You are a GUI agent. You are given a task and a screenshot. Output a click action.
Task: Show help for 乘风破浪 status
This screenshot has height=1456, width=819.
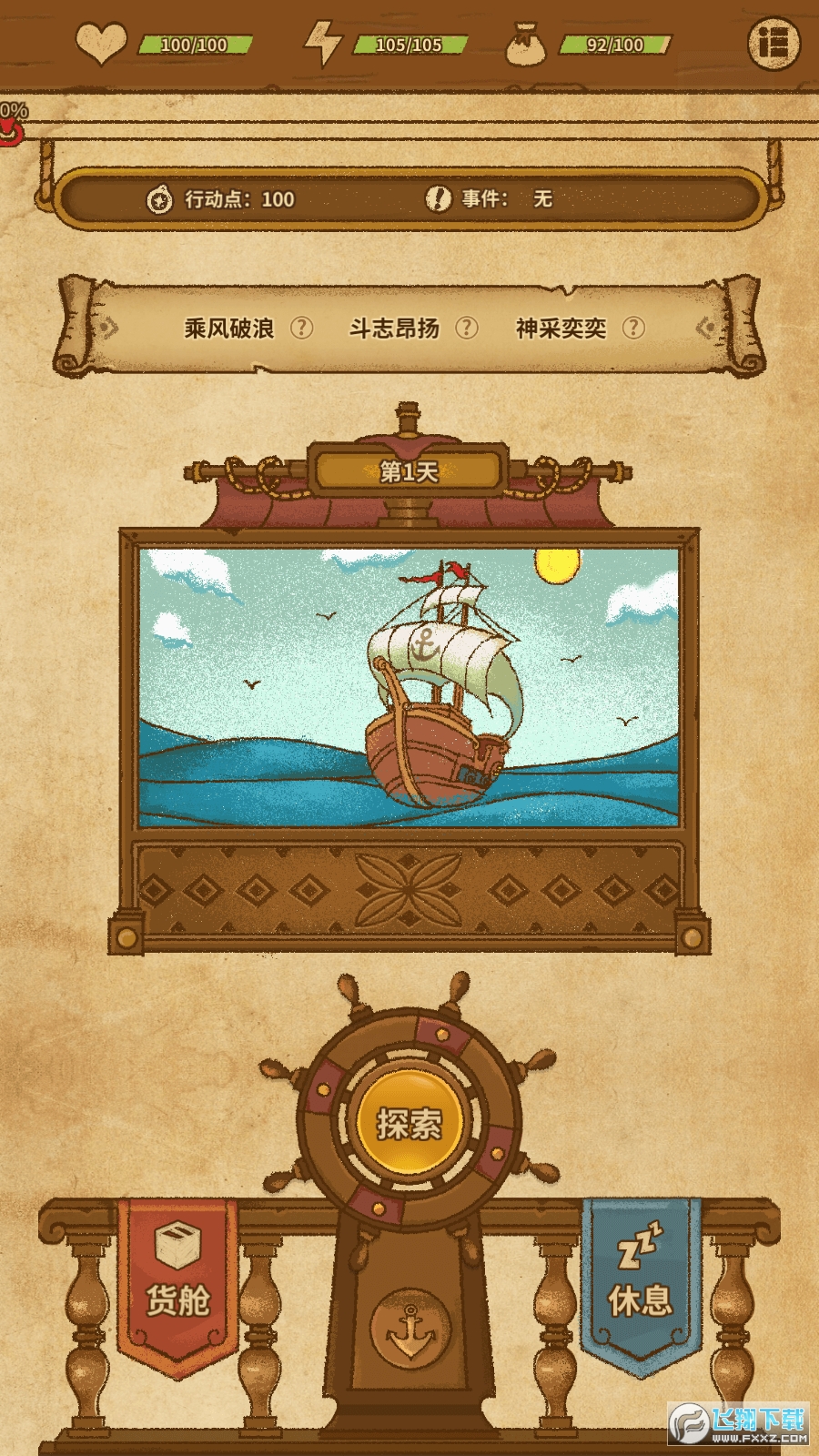tap(301, 328)
